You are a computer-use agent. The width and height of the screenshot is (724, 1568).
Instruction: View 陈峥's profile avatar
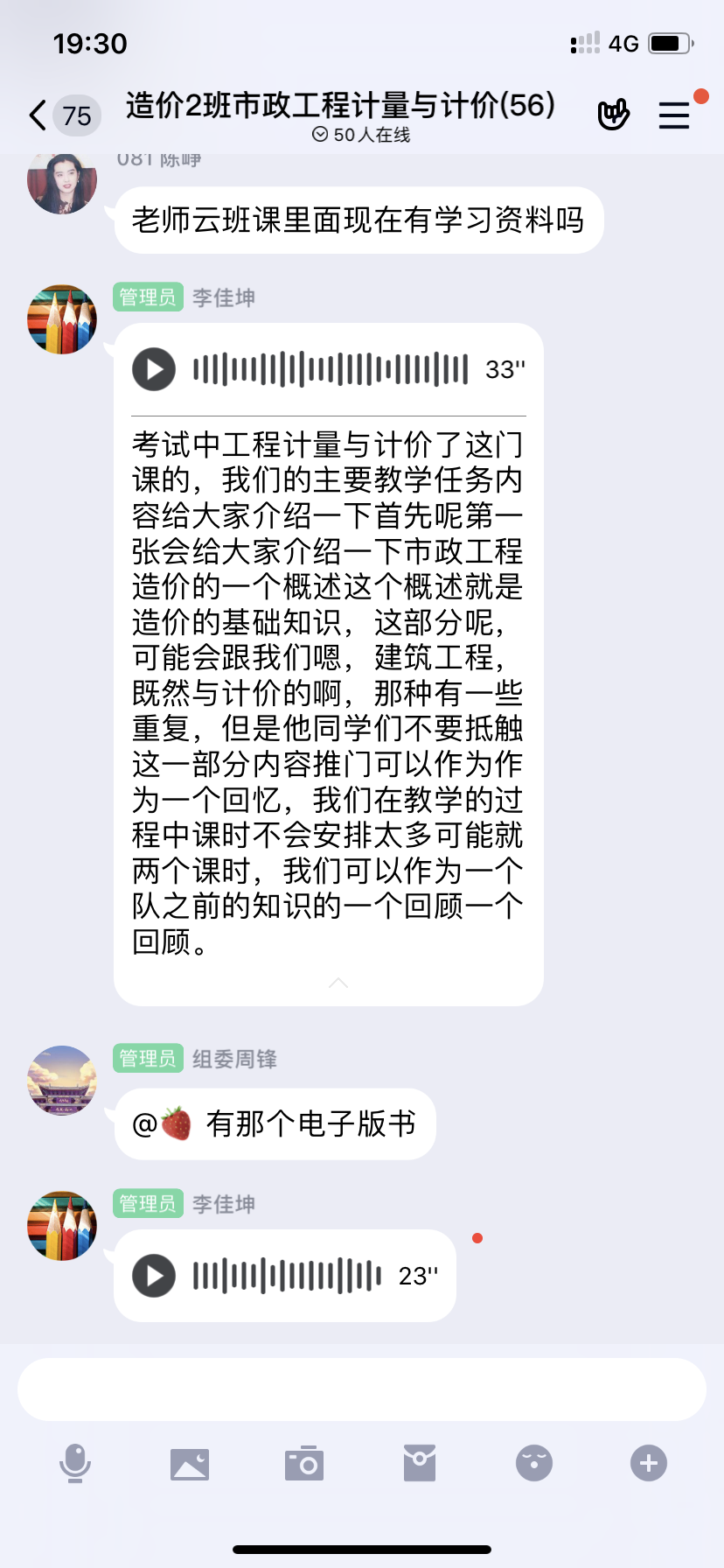pyautogui.click(x=62, y=181)
